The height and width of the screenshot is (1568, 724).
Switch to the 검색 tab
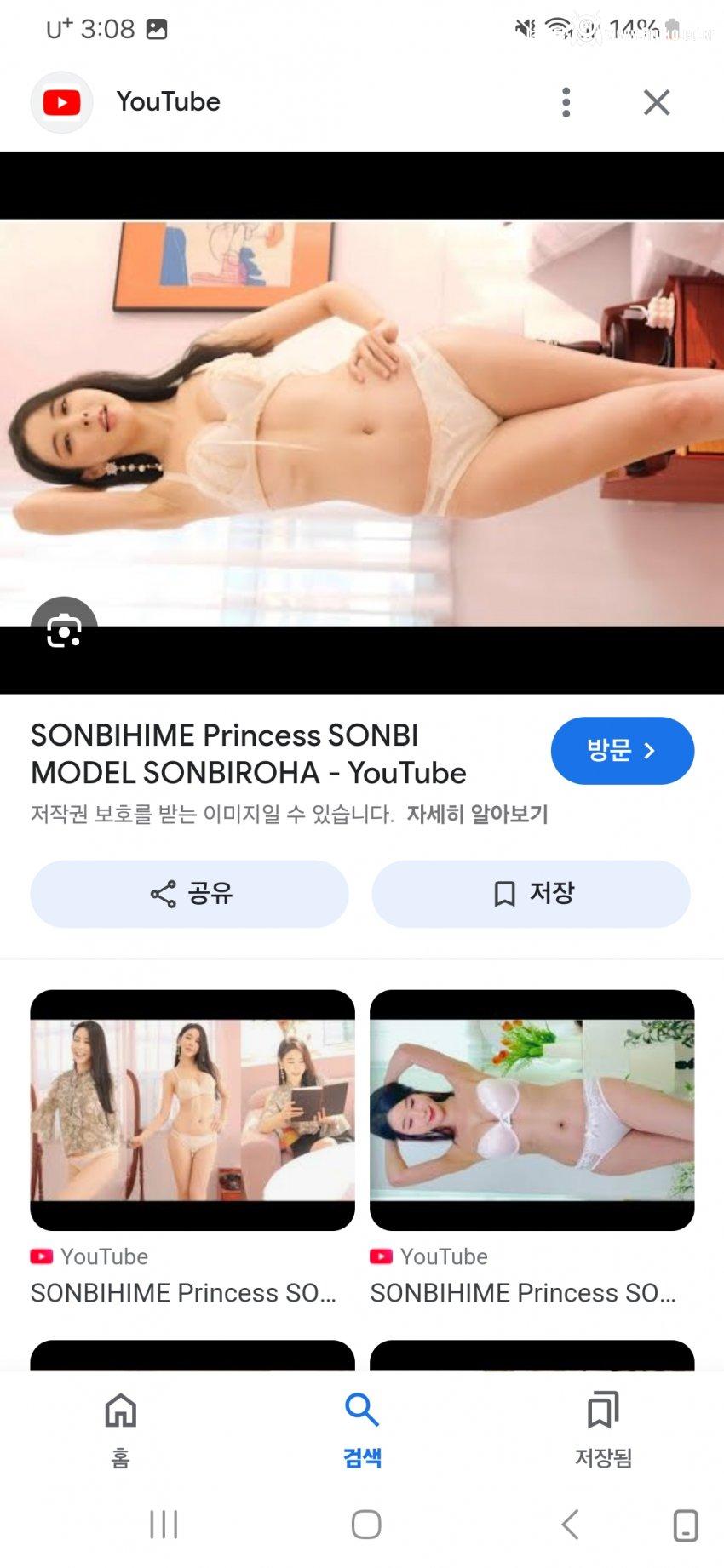[362, 1430]
